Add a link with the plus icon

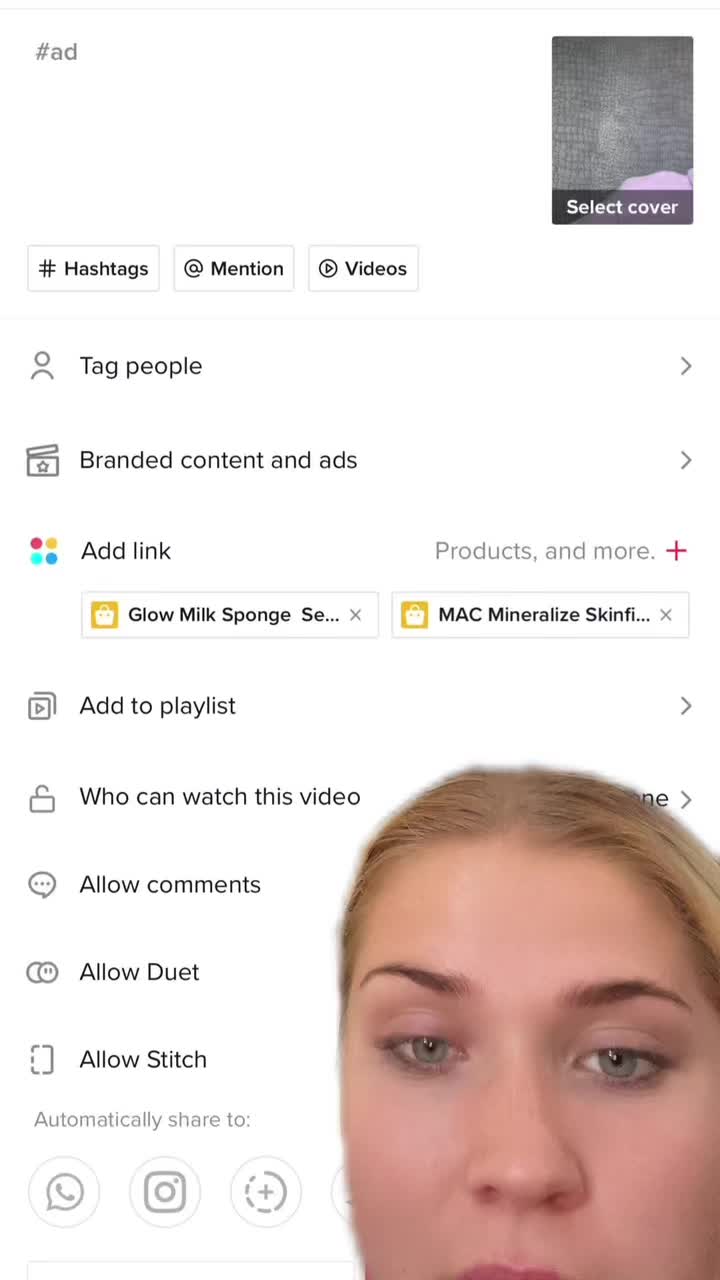677,551
